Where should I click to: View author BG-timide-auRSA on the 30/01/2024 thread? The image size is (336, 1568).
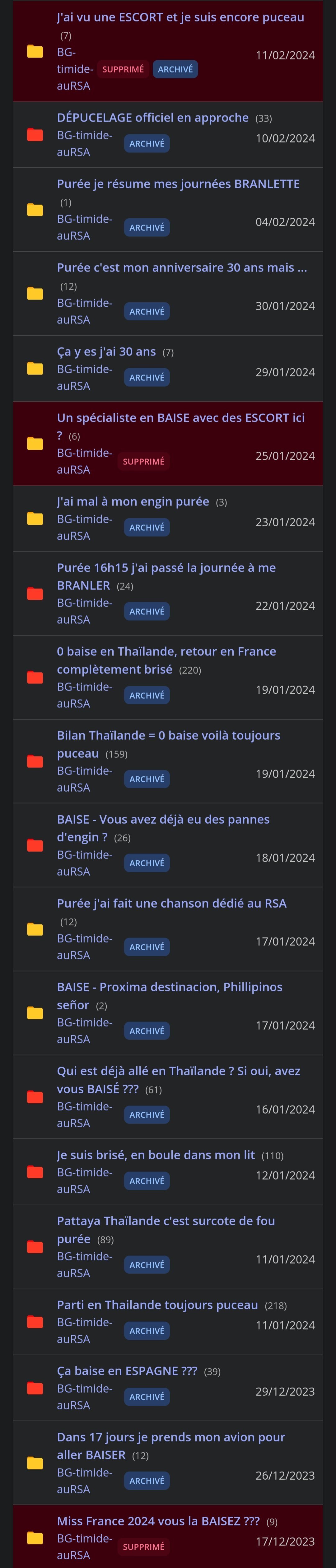click(84, 311)
